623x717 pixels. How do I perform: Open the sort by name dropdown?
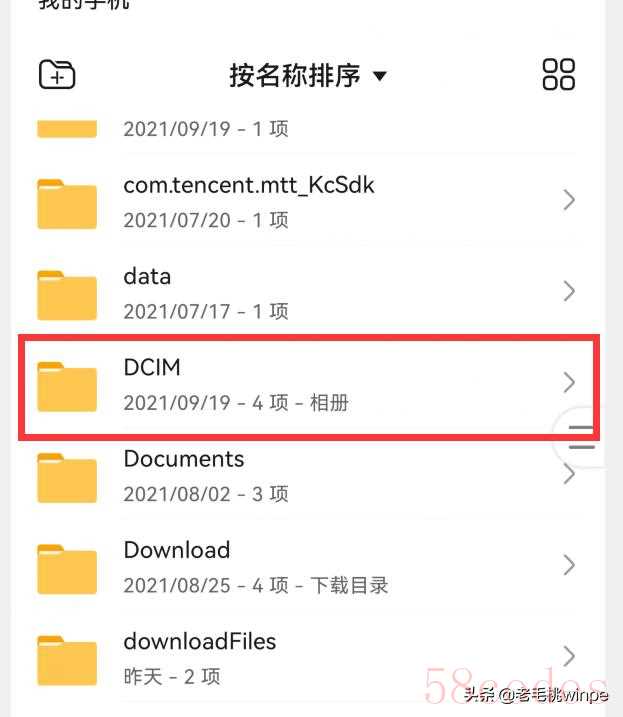tap(307, 75)
